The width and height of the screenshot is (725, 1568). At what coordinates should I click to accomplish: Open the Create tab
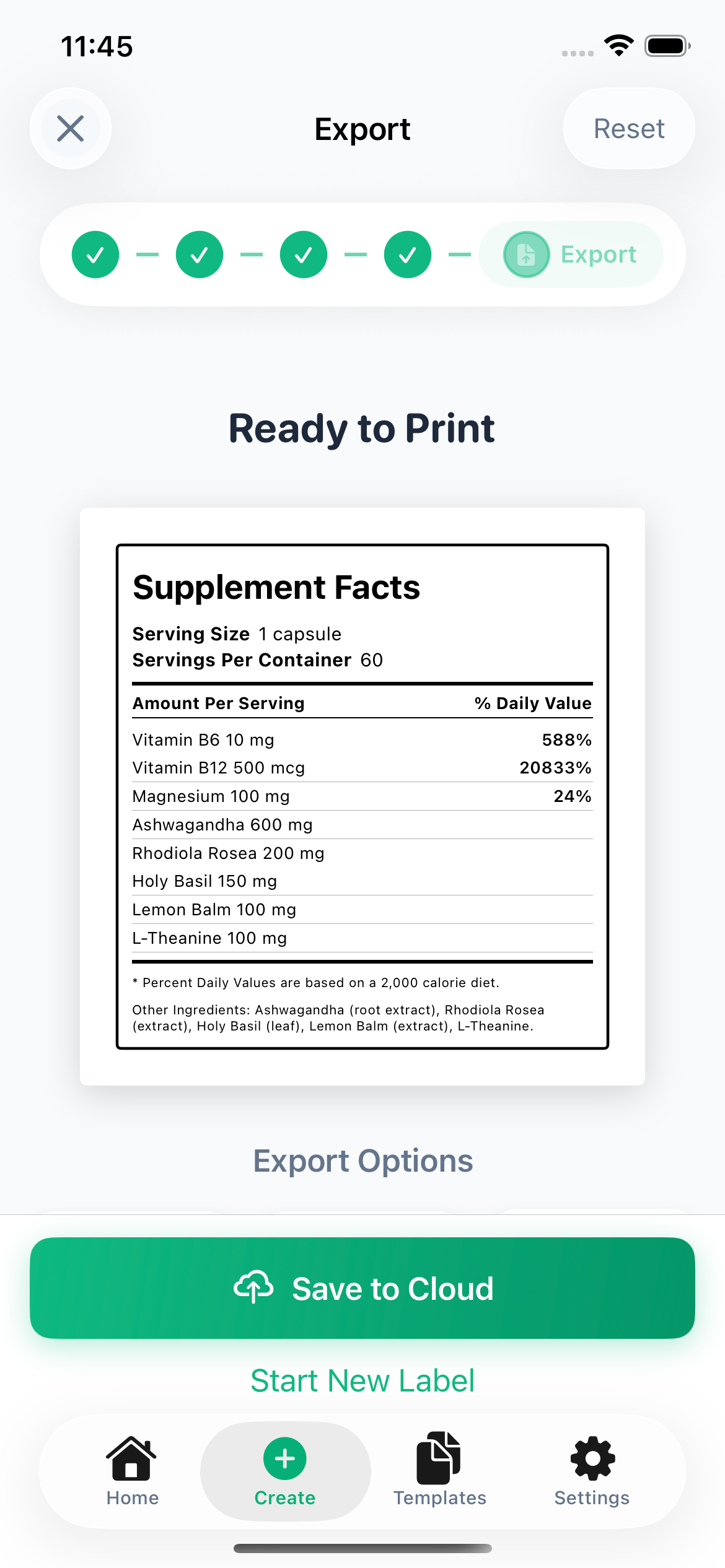[285, 1471]
